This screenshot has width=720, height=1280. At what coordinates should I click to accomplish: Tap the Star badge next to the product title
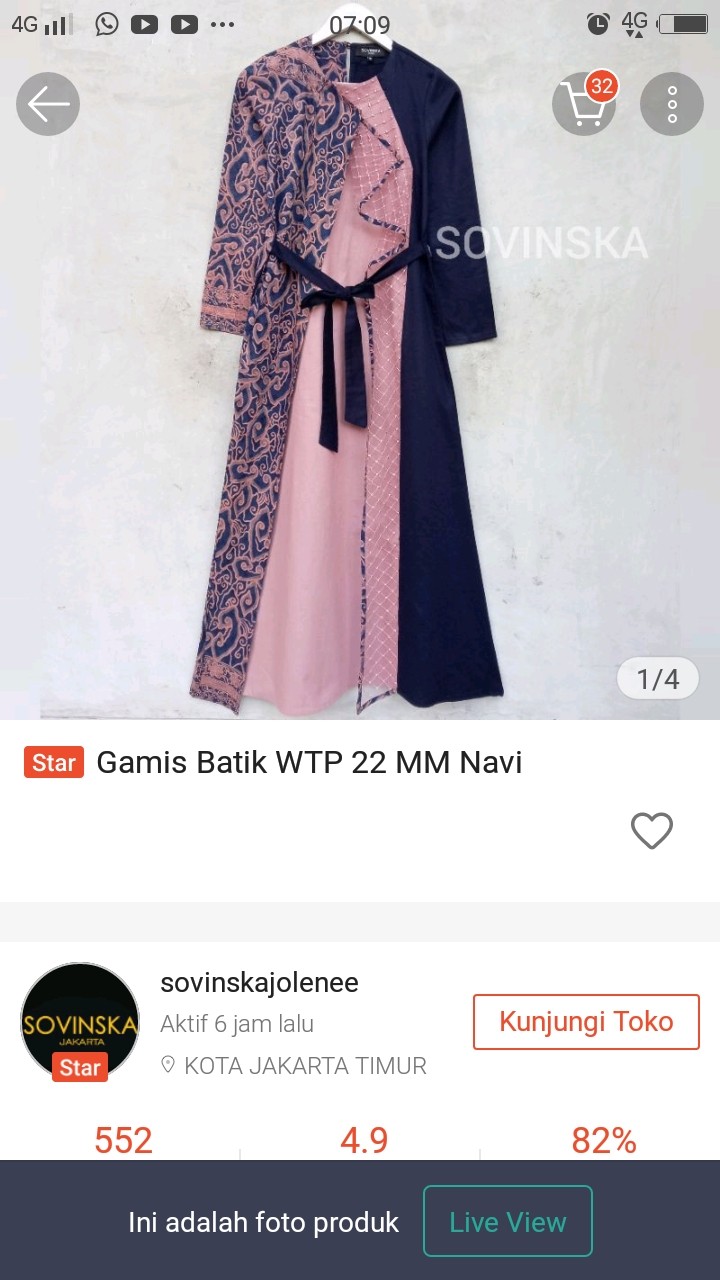(53, 762)
